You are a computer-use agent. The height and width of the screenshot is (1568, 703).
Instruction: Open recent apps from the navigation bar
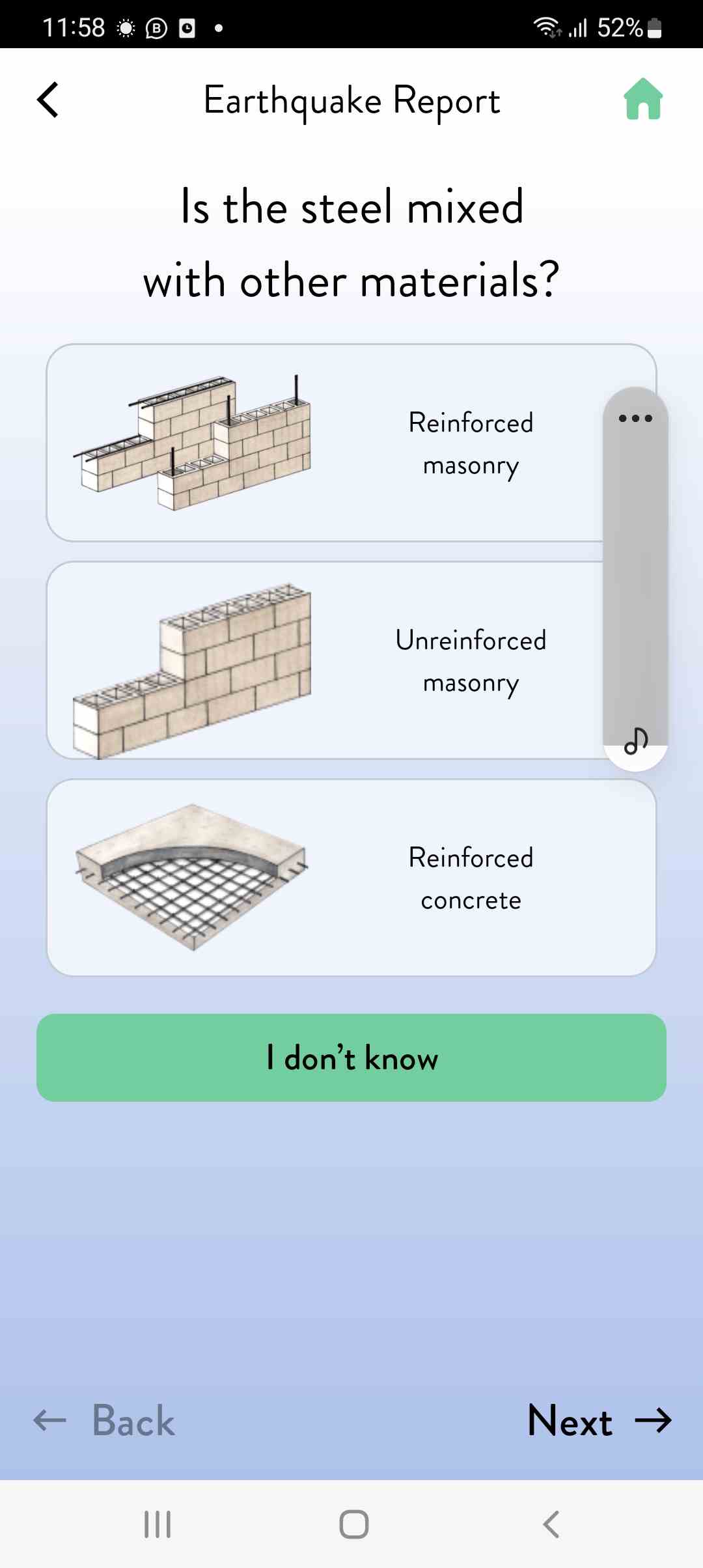click(158, 1524)
